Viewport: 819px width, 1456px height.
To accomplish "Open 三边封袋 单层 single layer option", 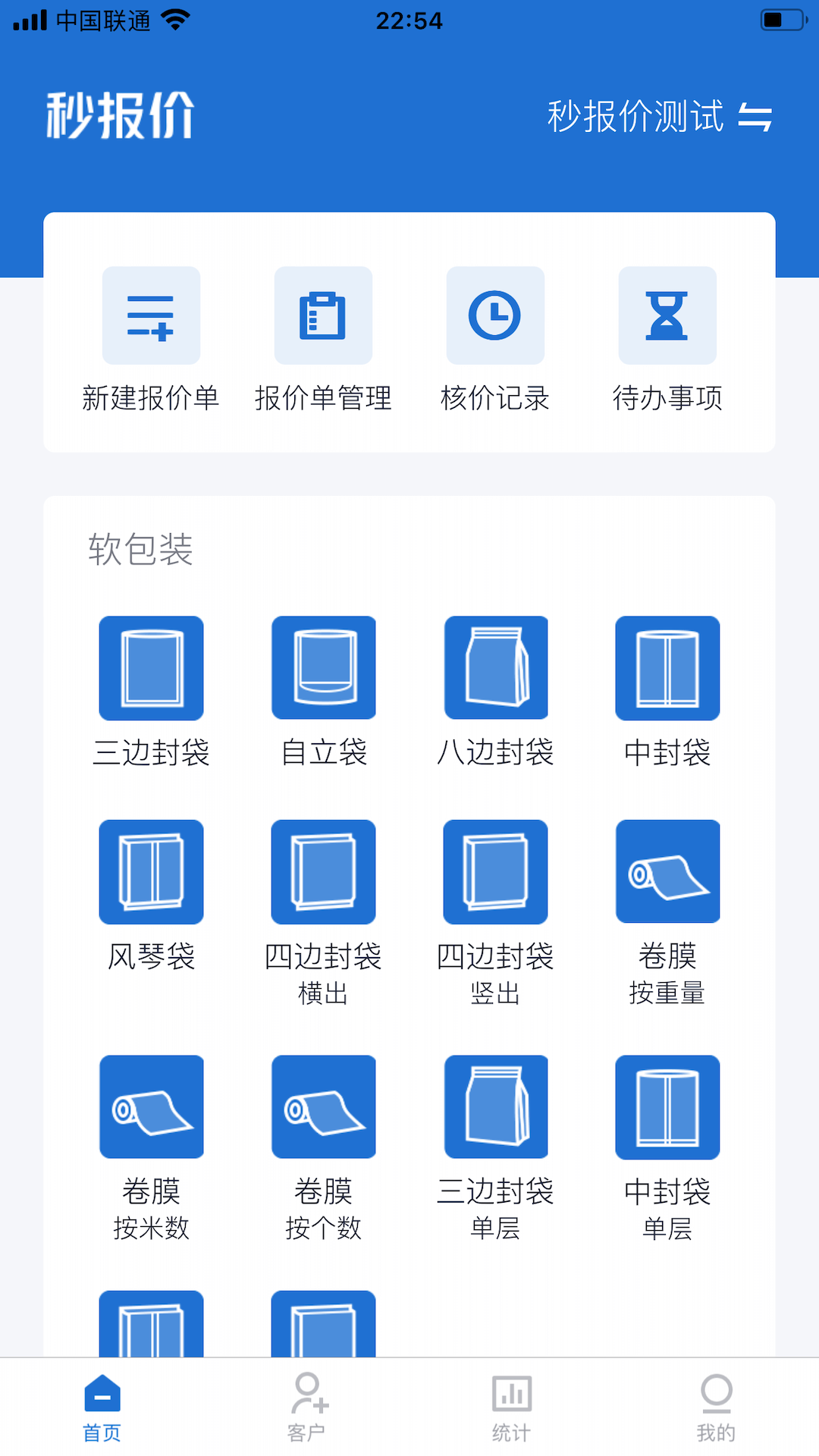I will (x=495, y=1137).
